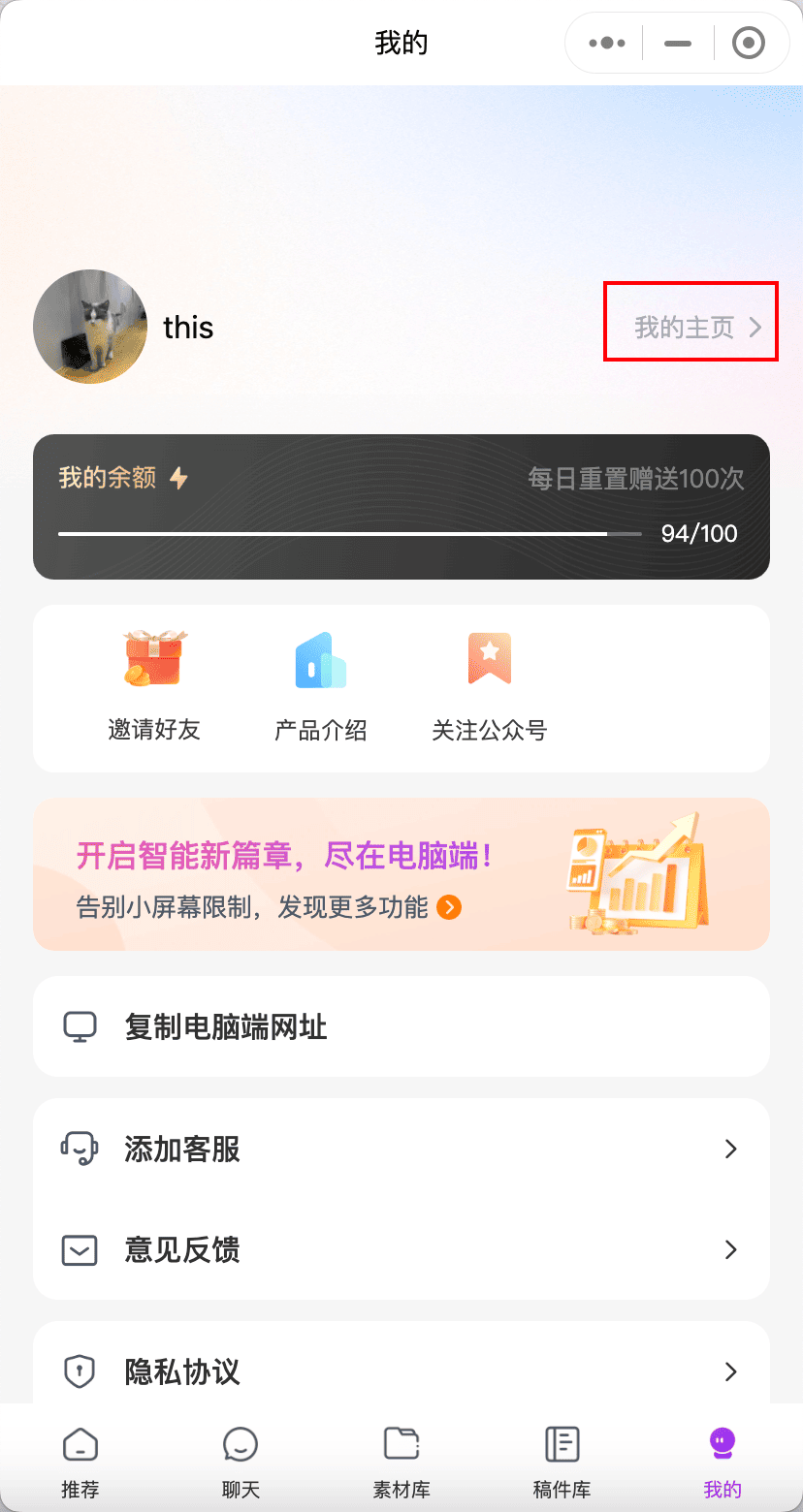Open the 开启智能新篇章 desktop promo banner
Viewport: 803px width, 1512px height.
click(401, 874)
